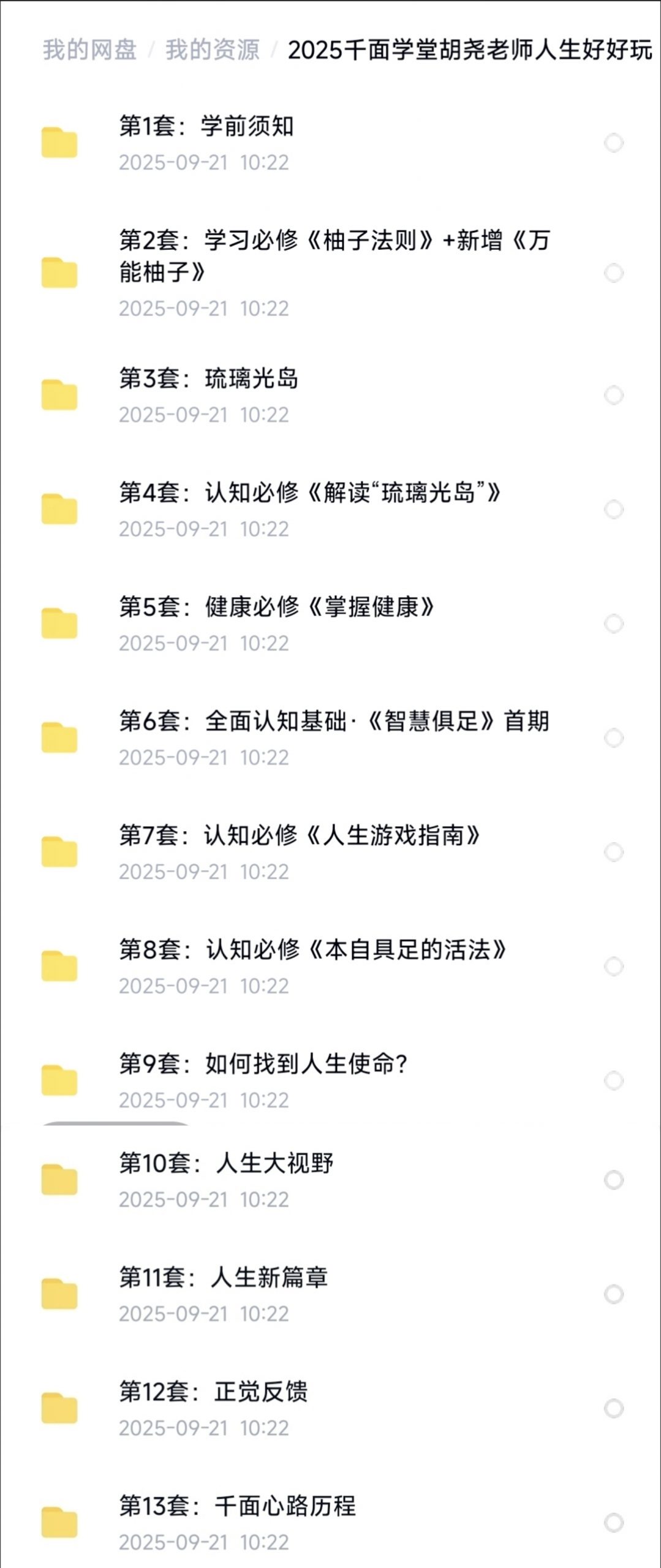Open the 第8套 本自具足的活法 folder
Viewport: 661px width, 1568px height.
pos(312,949)
